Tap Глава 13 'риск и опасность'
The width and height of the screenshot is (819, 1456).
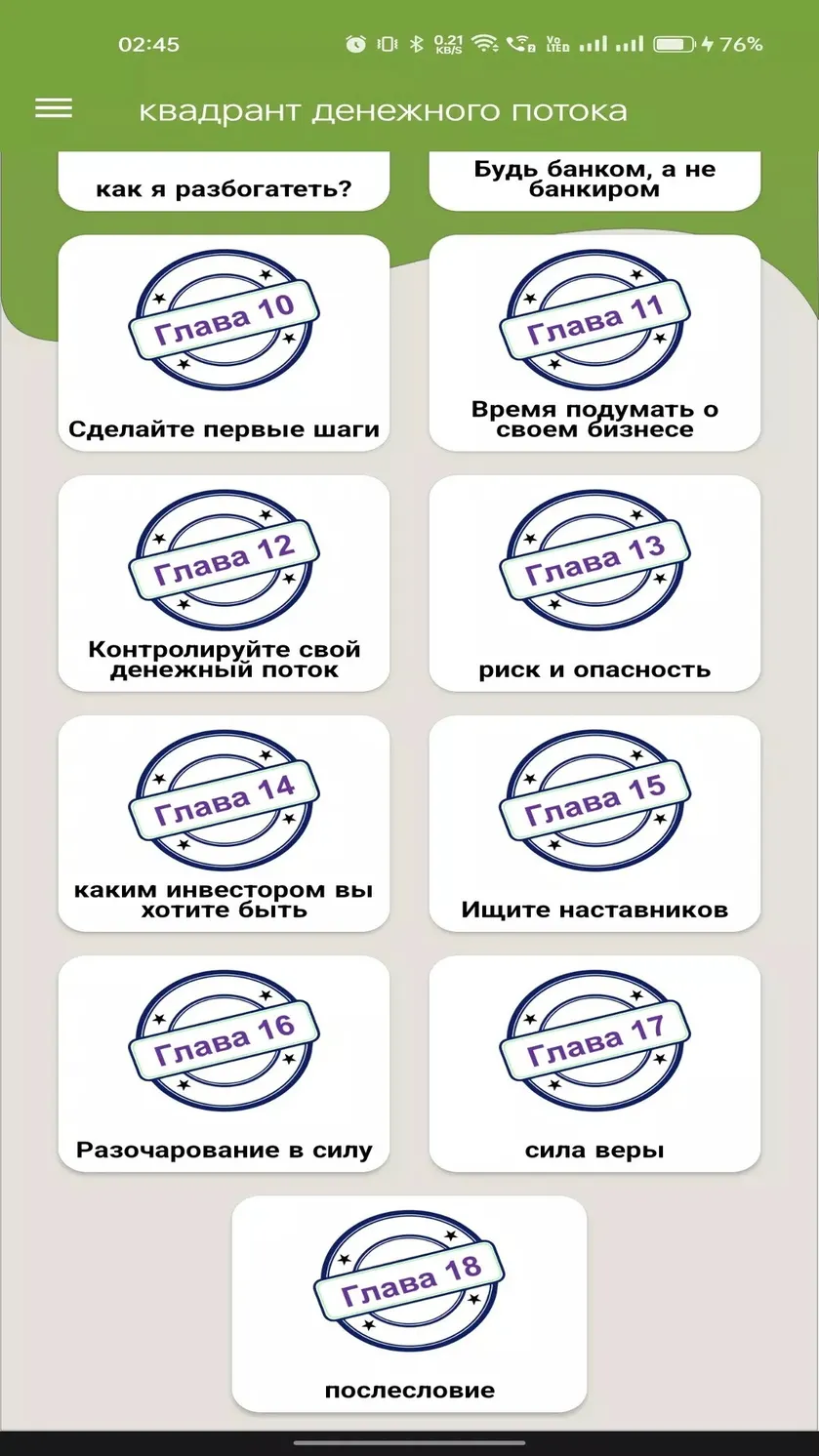coord(594,584)
